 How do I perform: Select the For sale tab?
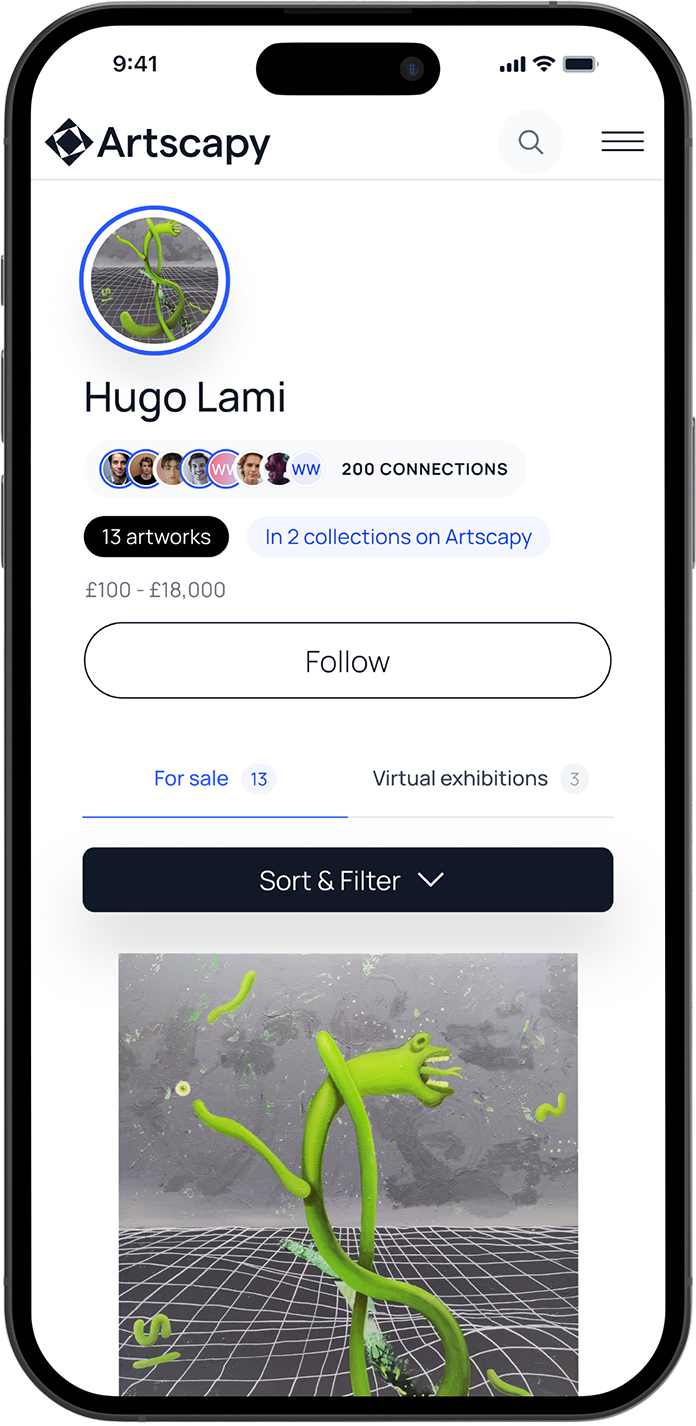pyautogui.click(x=212, y=779)
